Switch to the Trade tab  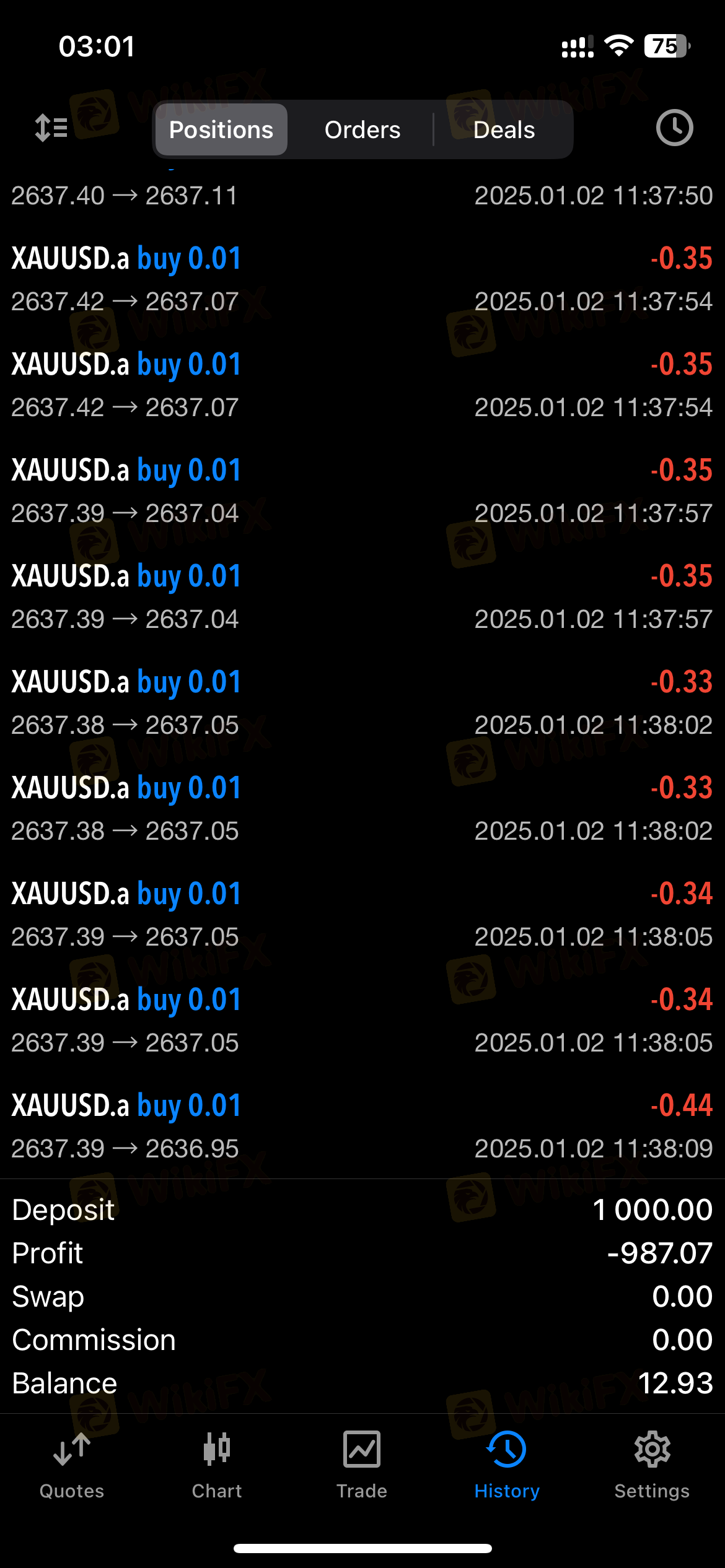(x=362, y=1465)
